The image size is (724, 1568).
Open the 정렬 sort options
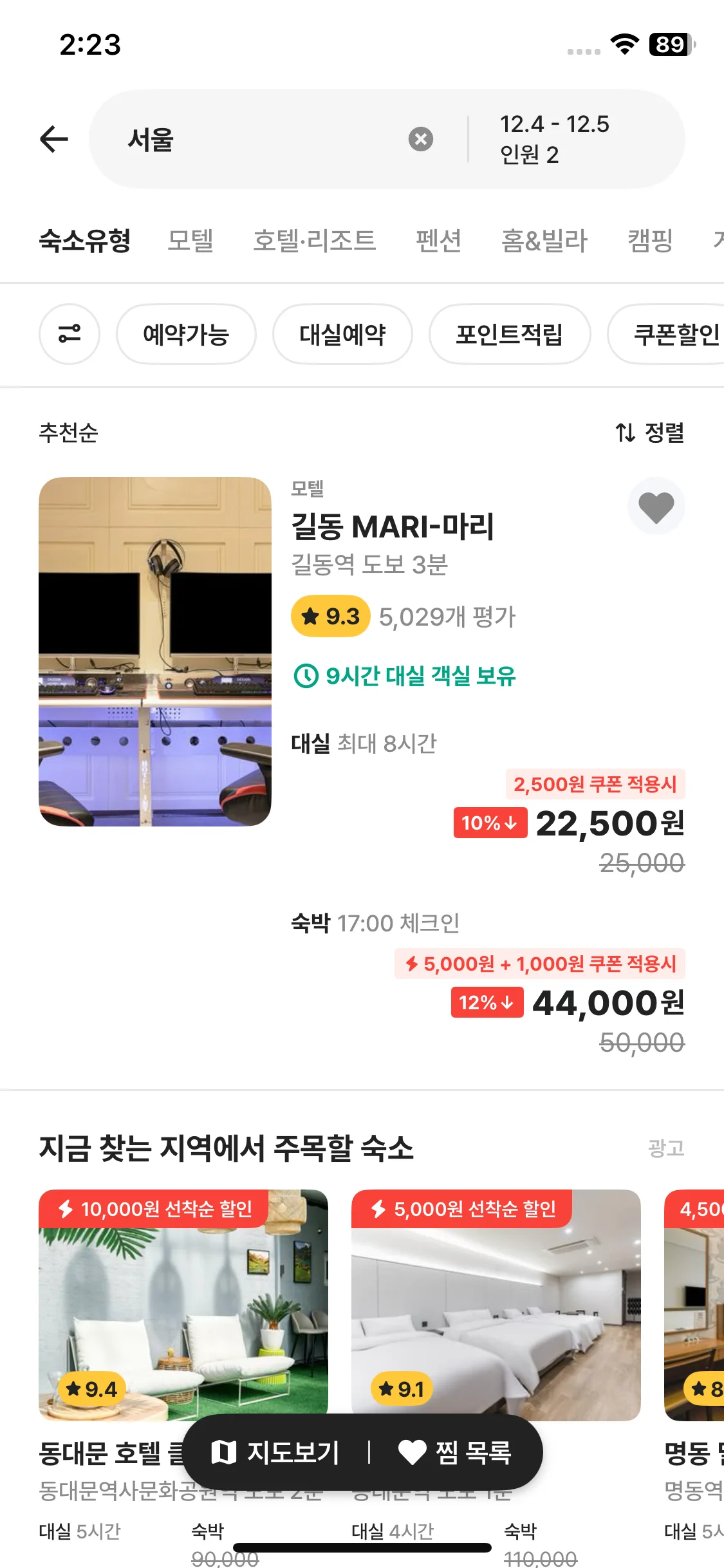tap(649, 433)
